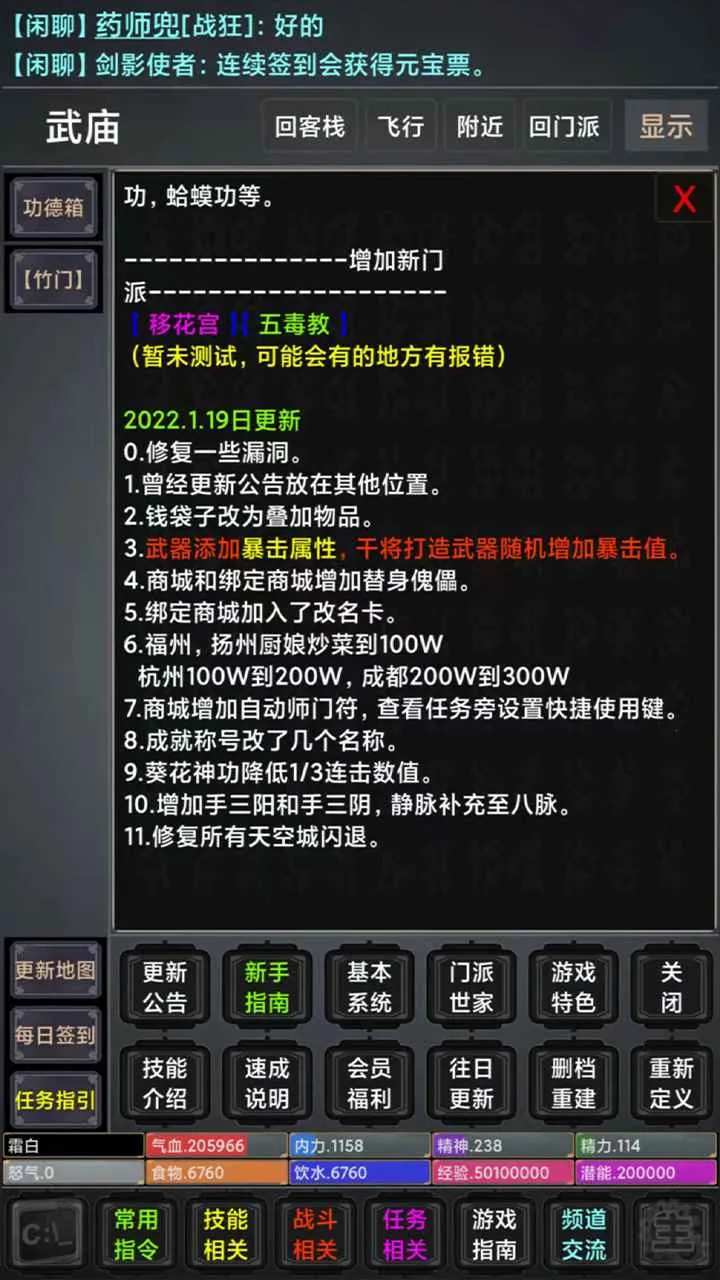This screenshot has width=720, height=1280.
Task: Select 会员福利 member benefits
Action: pyautogui.click(x=369, y=1083)
